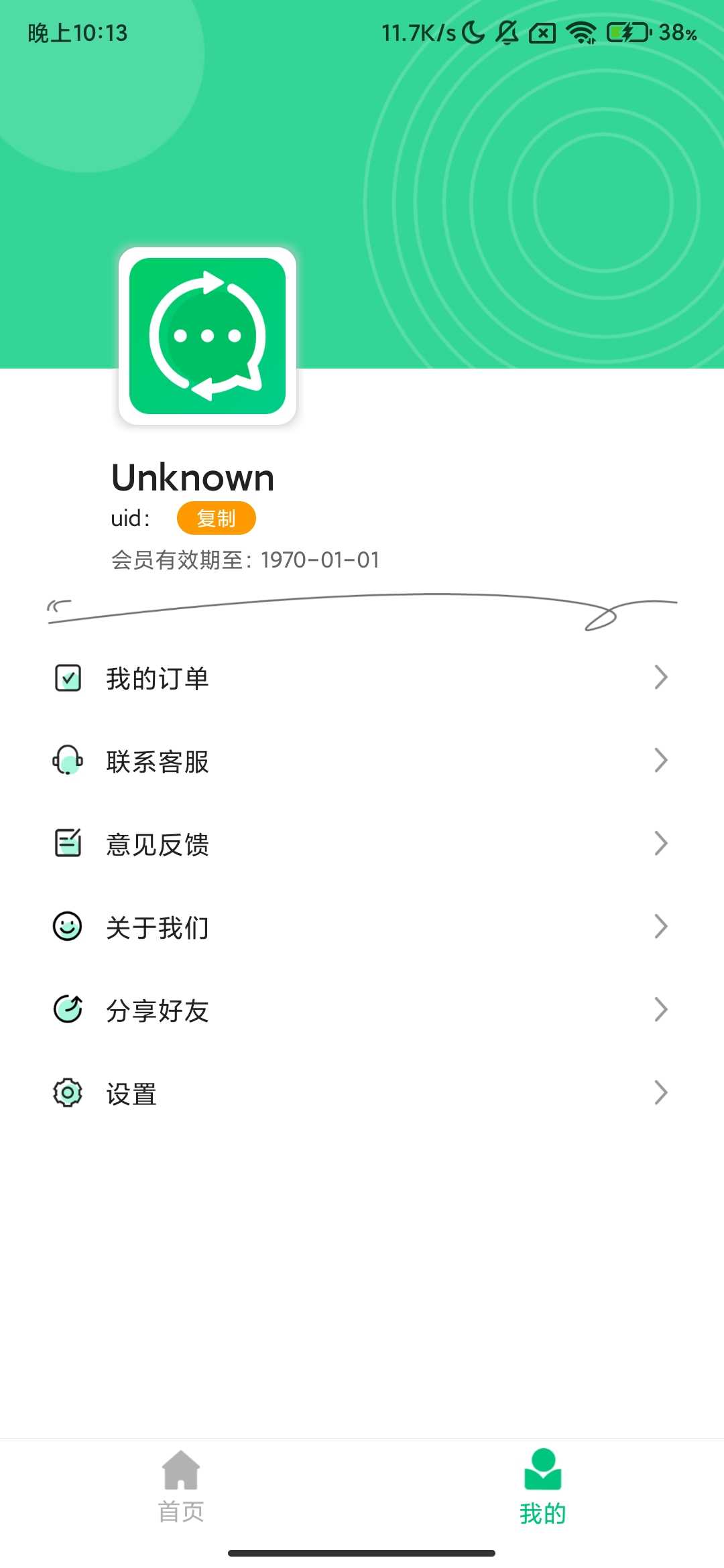724x1568 pixels.
Task: Click the 联系客服 headset icon
Action: tap(67, 761)
